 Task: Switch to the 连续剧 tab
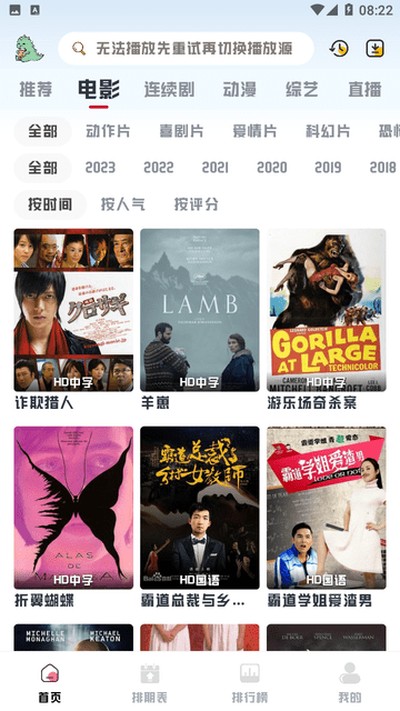pyautogui.click(x=169, y=89)
